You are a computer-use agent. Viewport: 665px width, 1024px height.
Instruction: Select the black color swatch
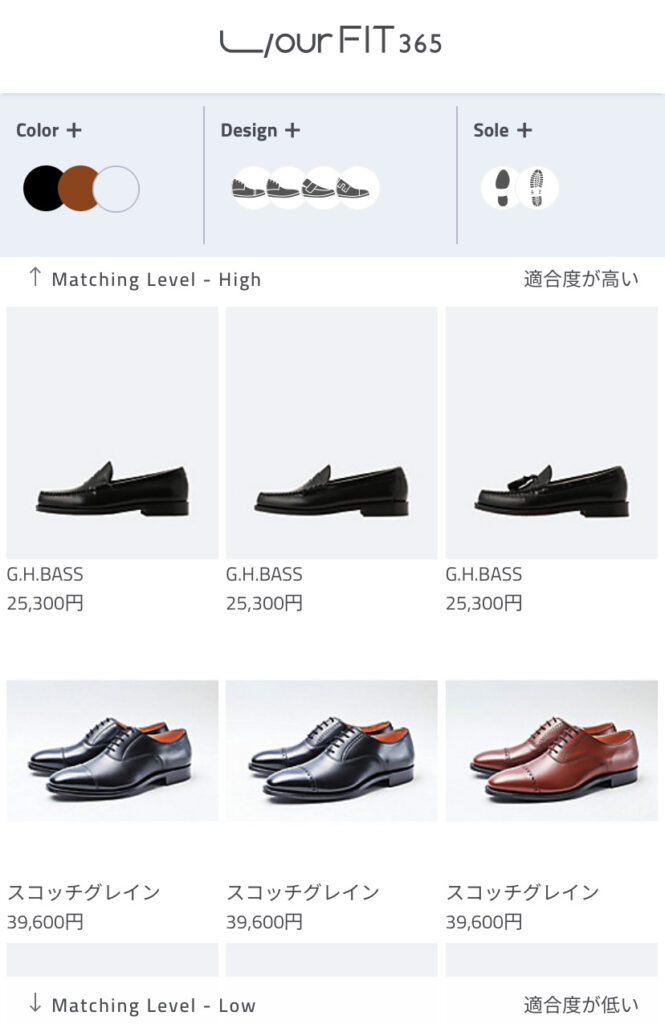pos(42,188)
